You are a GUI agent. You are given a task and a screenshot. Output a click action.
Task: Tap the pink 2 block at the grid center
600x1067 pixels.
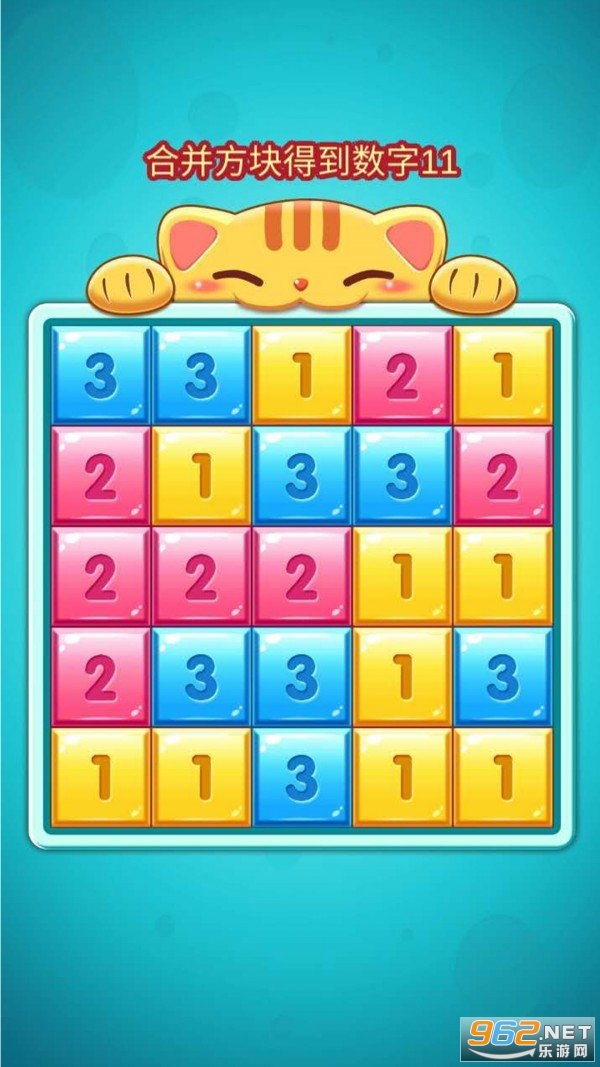(301, 576)
